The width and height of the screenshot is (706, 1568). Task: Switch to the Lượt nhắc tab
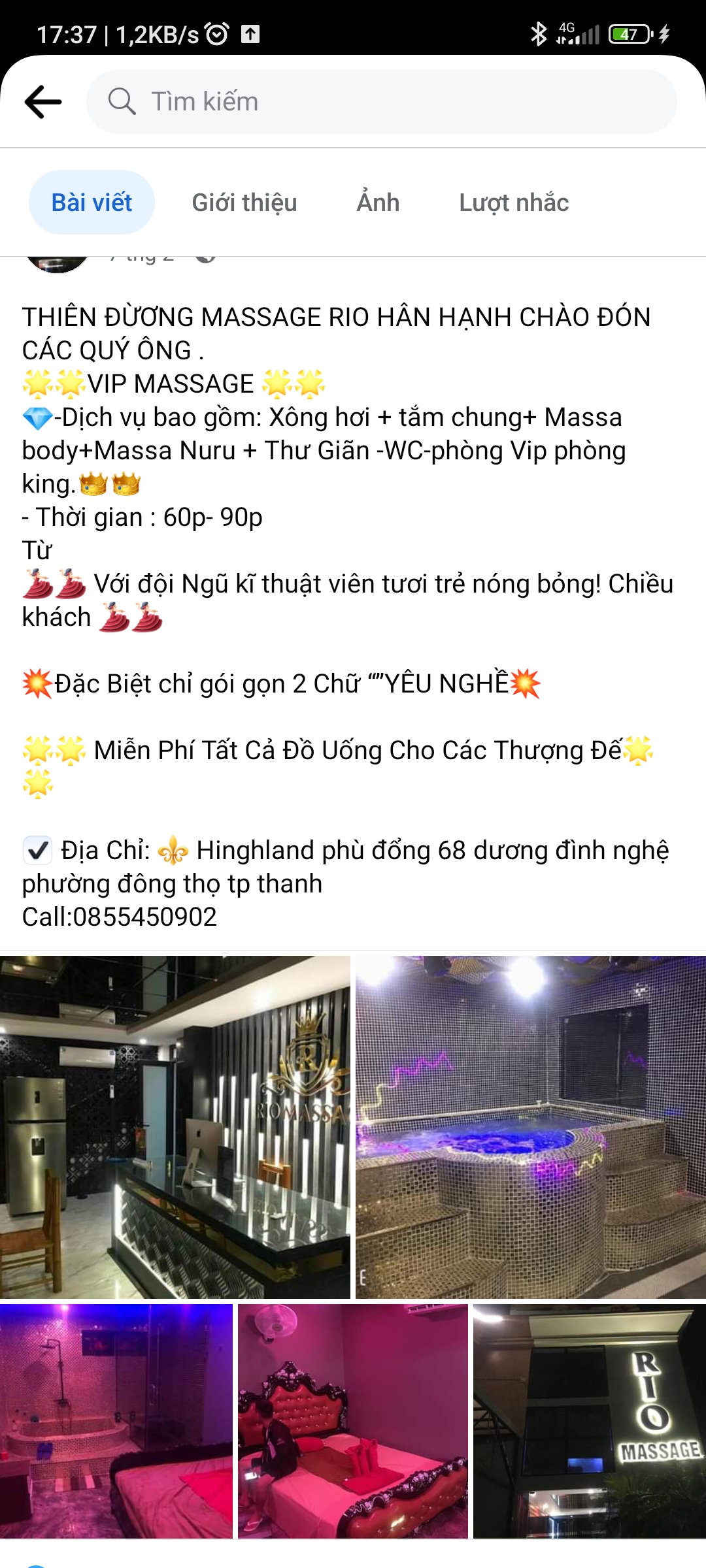click(514, 203)
